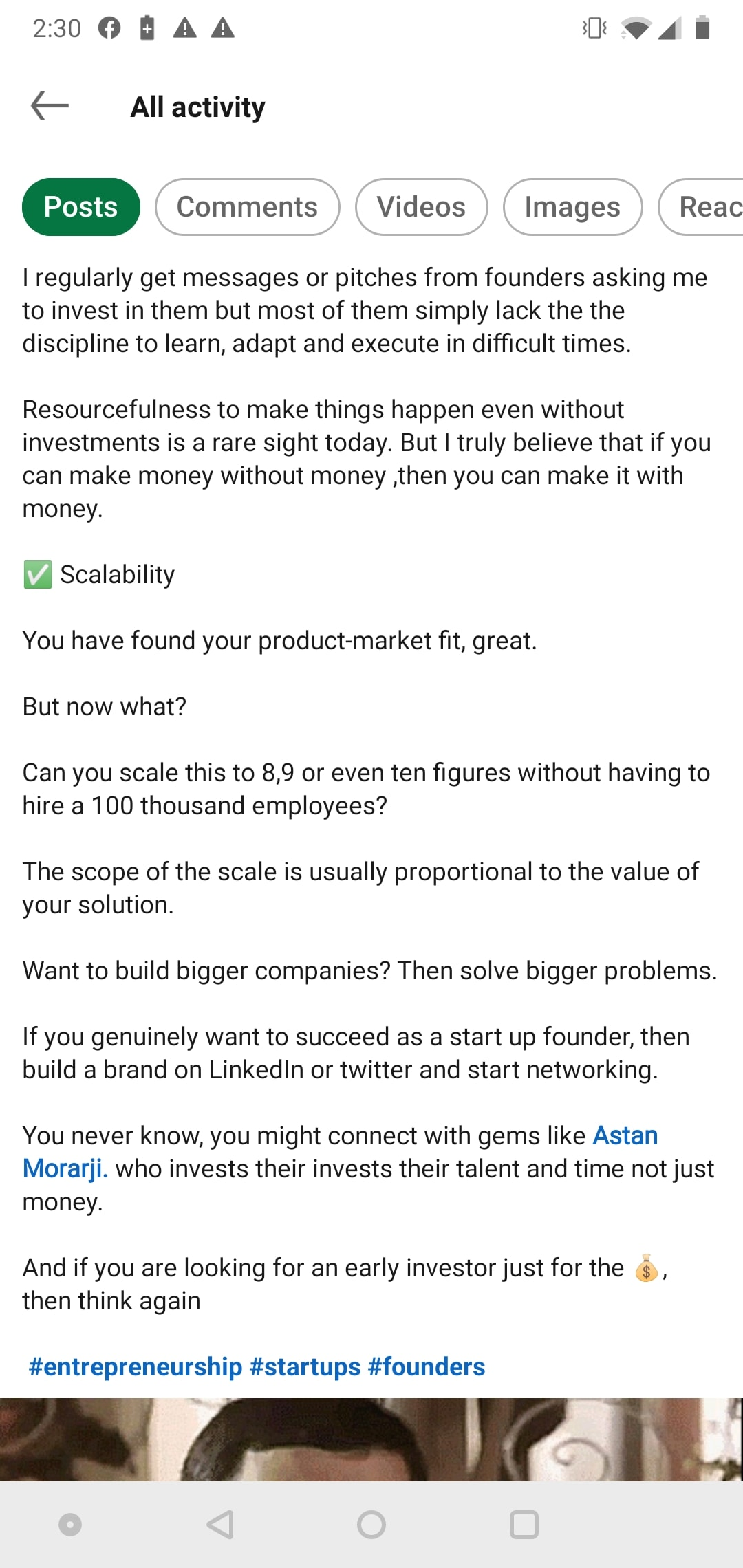
Task: Switch to the Videos filter
Action: [x=421, y=207]
